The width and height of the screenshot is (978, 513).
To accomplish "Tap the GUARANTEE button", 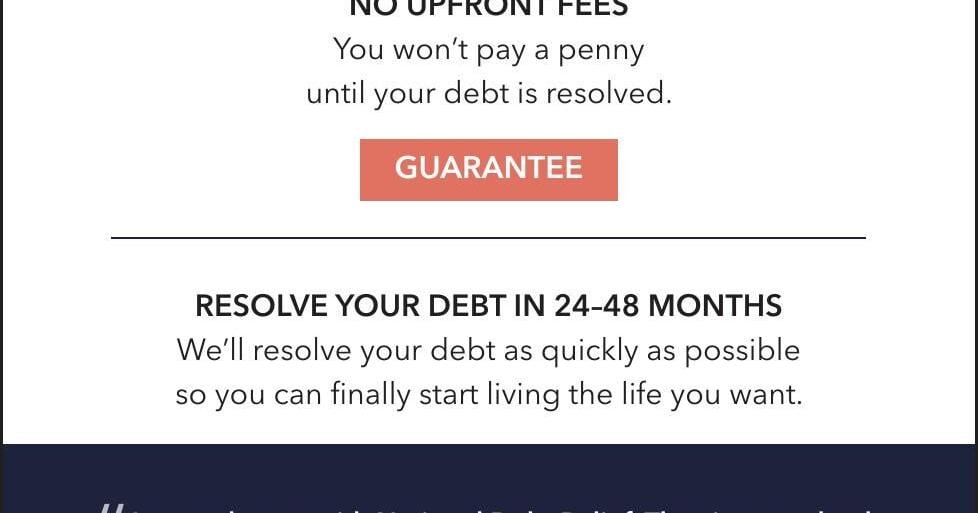I will (x=488, y=169).
